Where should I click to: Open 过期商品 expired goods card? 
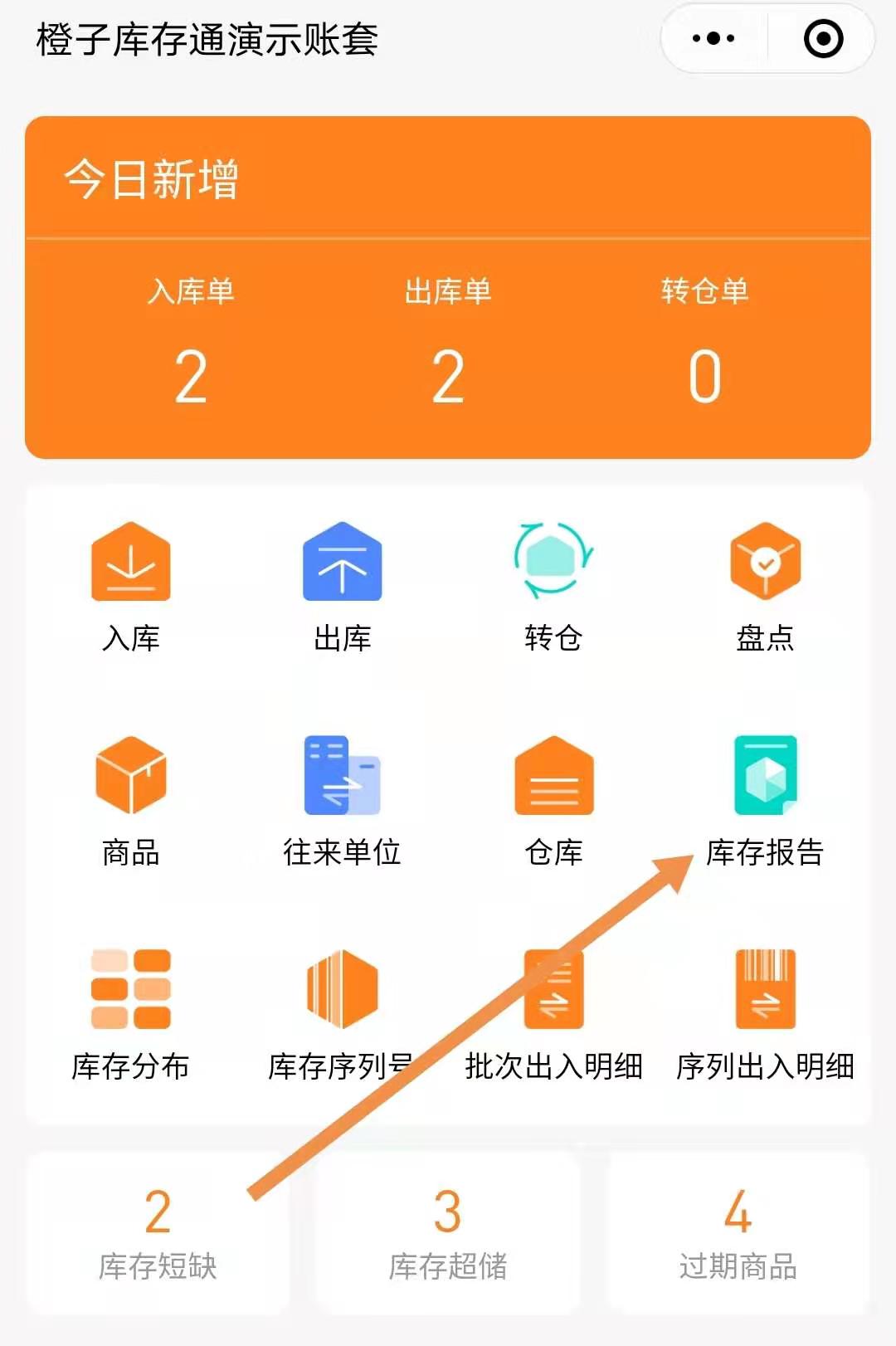[x=738, y=1232]
